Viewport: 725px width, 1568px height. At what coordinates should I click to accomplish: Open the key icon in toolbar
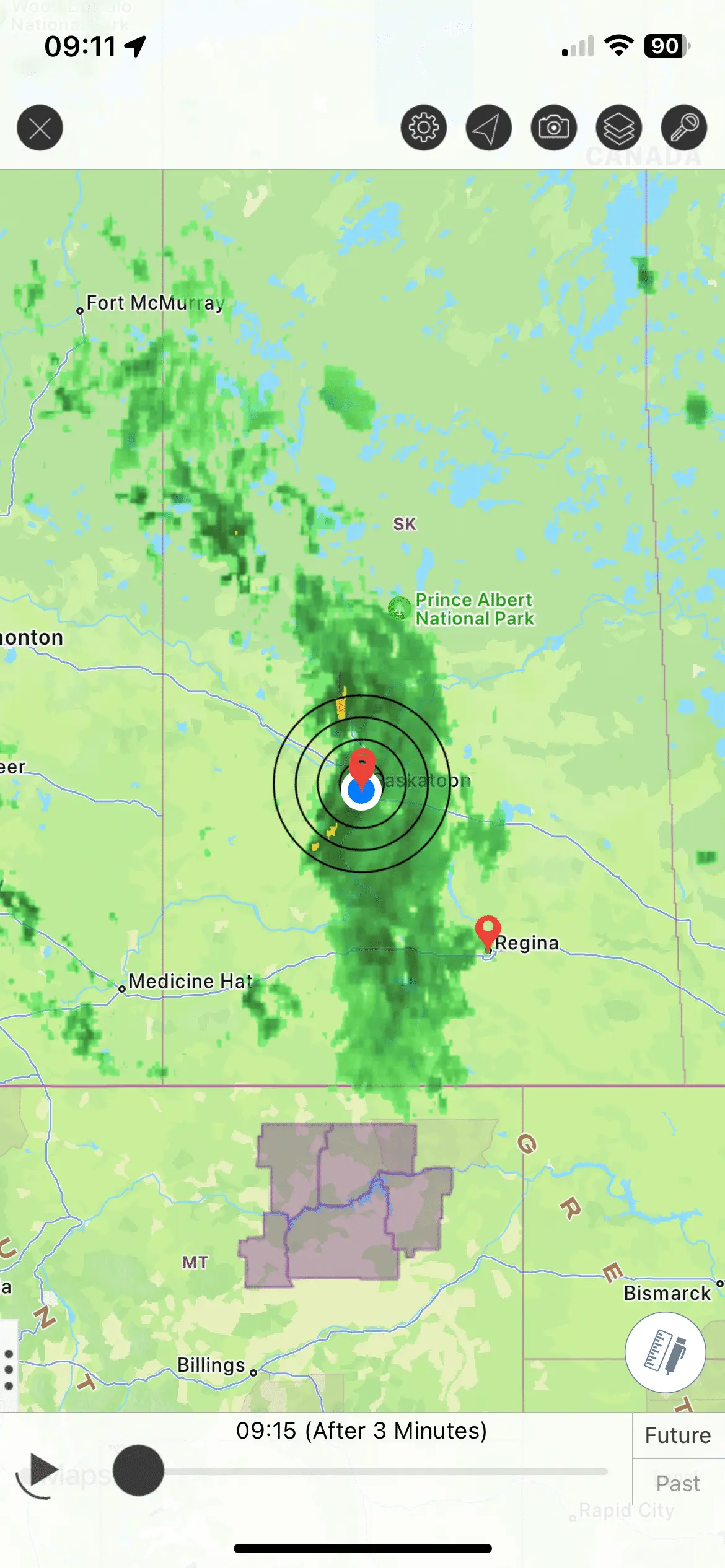pos(684,128)
